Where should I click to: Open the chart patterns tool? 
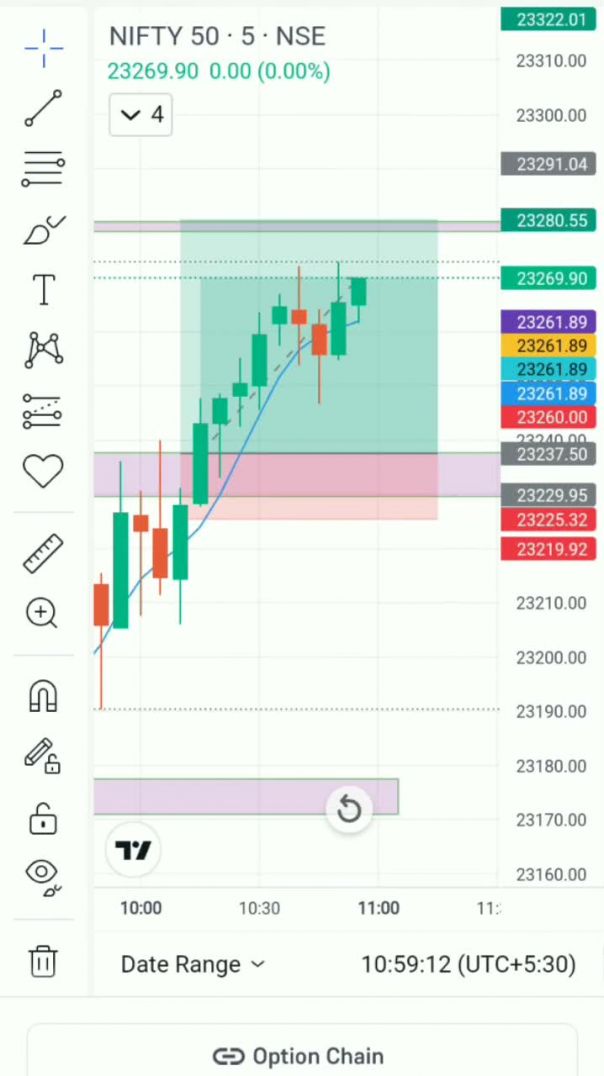(x=43, y=350)
